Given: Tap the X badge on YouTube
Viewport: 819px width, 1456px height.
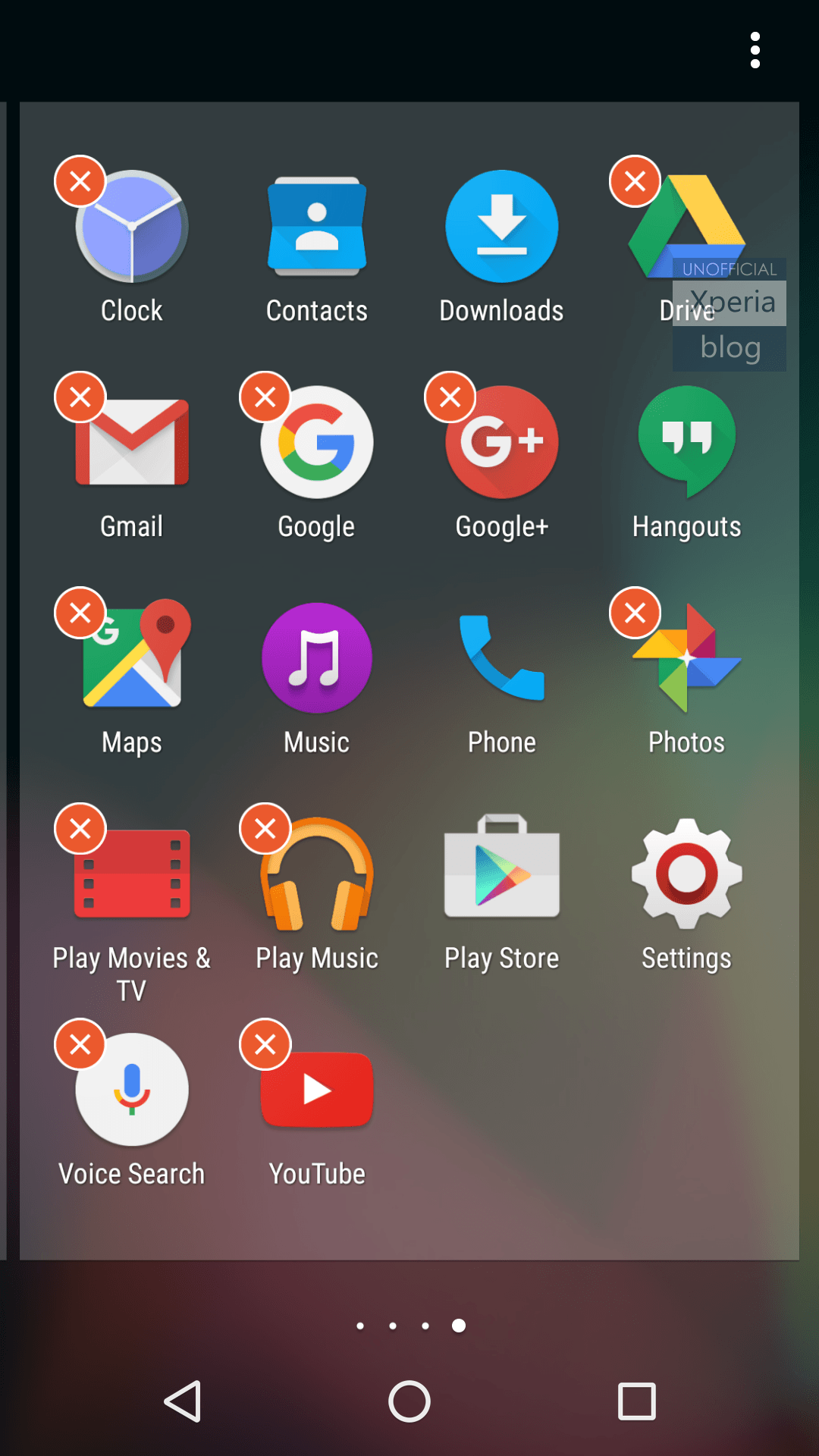Looking at the screenshot, I should pyautogui.click(x=265, y=1044).
